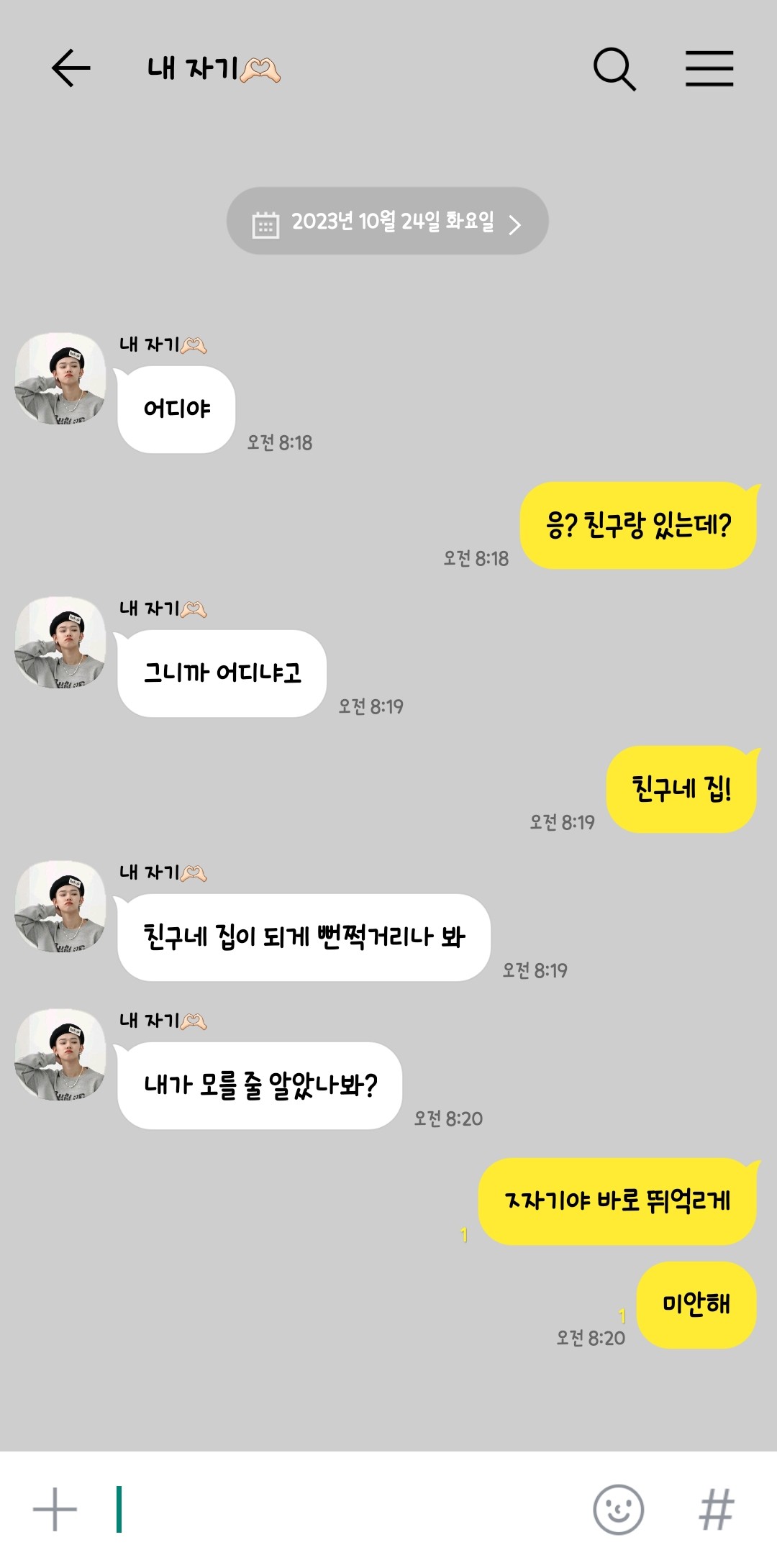The image size is (777, 1568).
Task: Open the hashtag search button
Action: click(x=717, y=1509)
